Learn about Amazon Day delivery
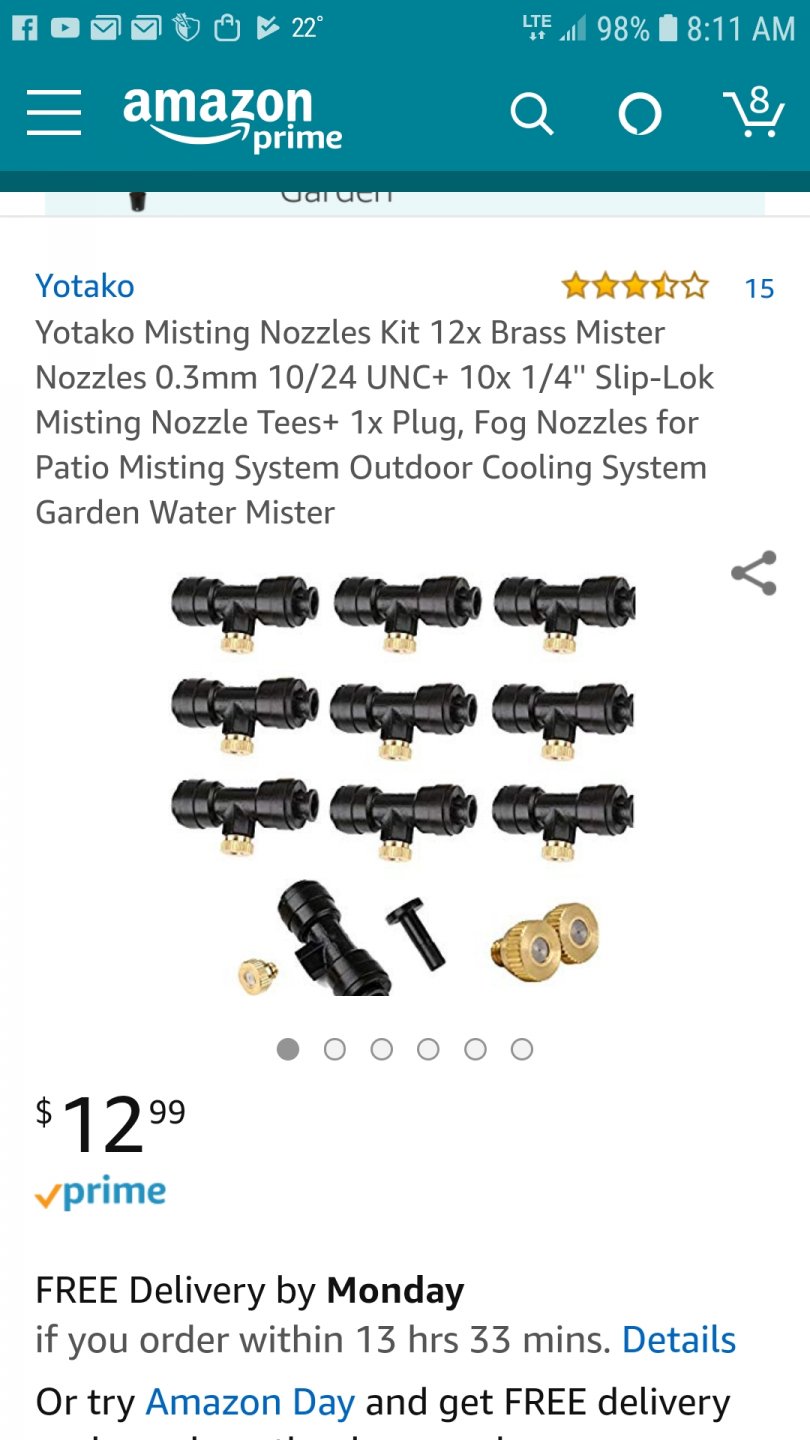The width and height of the screenshot is (810, 1440). pos(250,1402)
